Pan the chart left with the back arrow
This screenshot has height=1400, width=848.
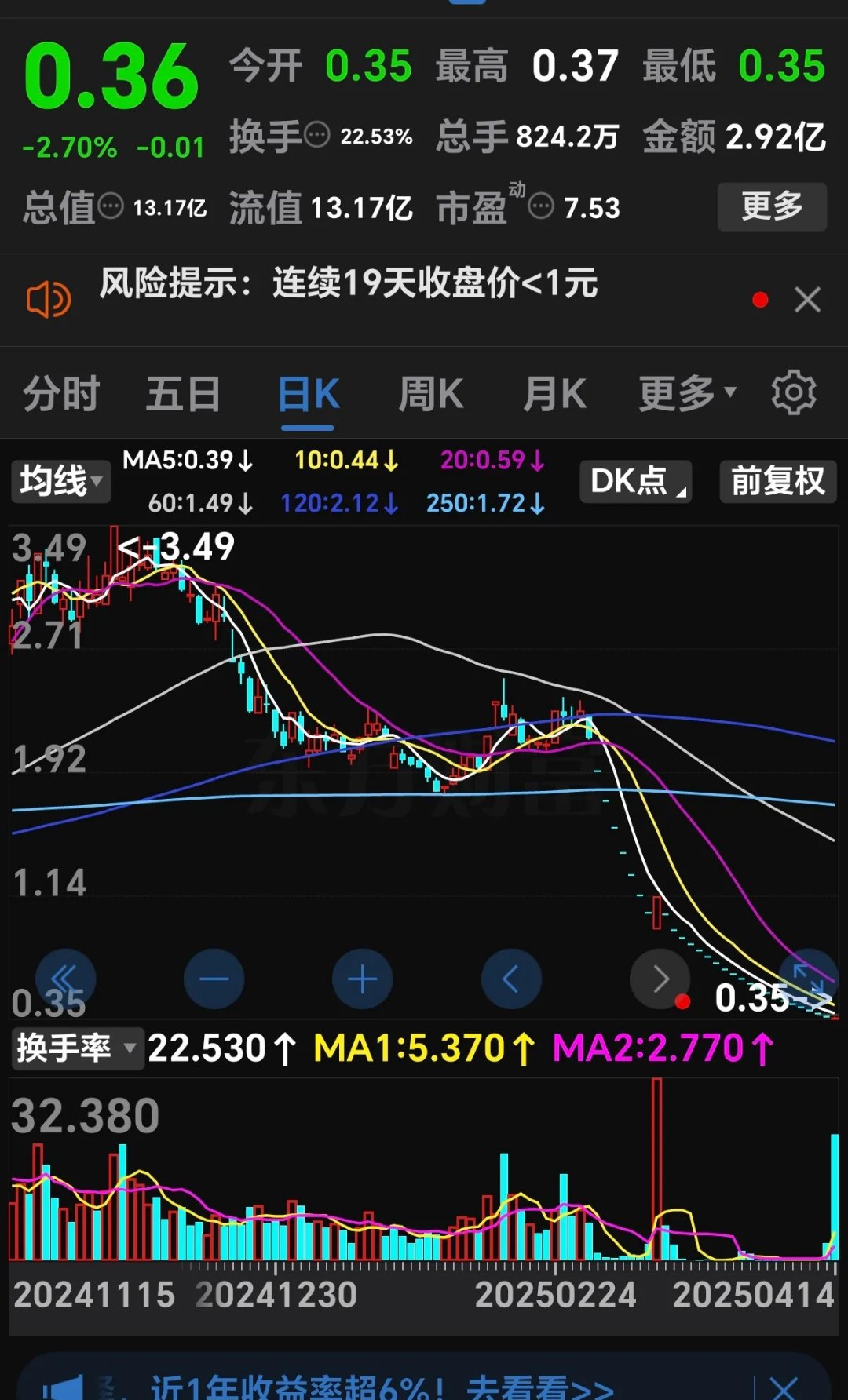tap(512, 979)
